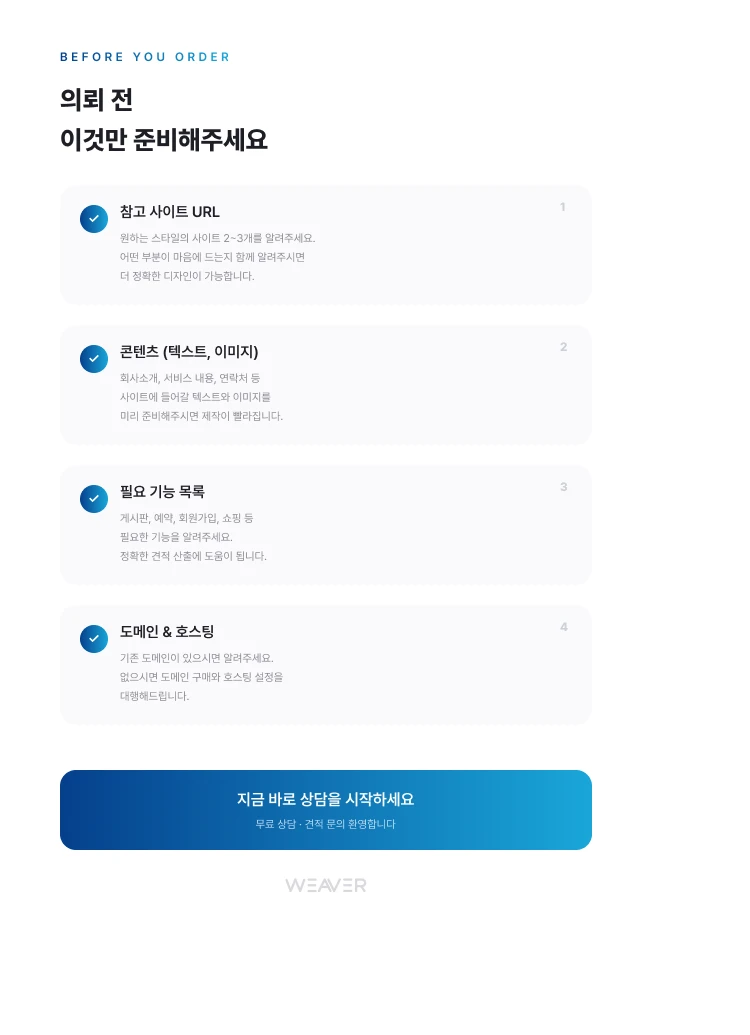Image resolution: width=750 pixels, height=1035 pixels.
Task: Expand the 도메인 & 호스팅 card details
Action: [325, 665]
